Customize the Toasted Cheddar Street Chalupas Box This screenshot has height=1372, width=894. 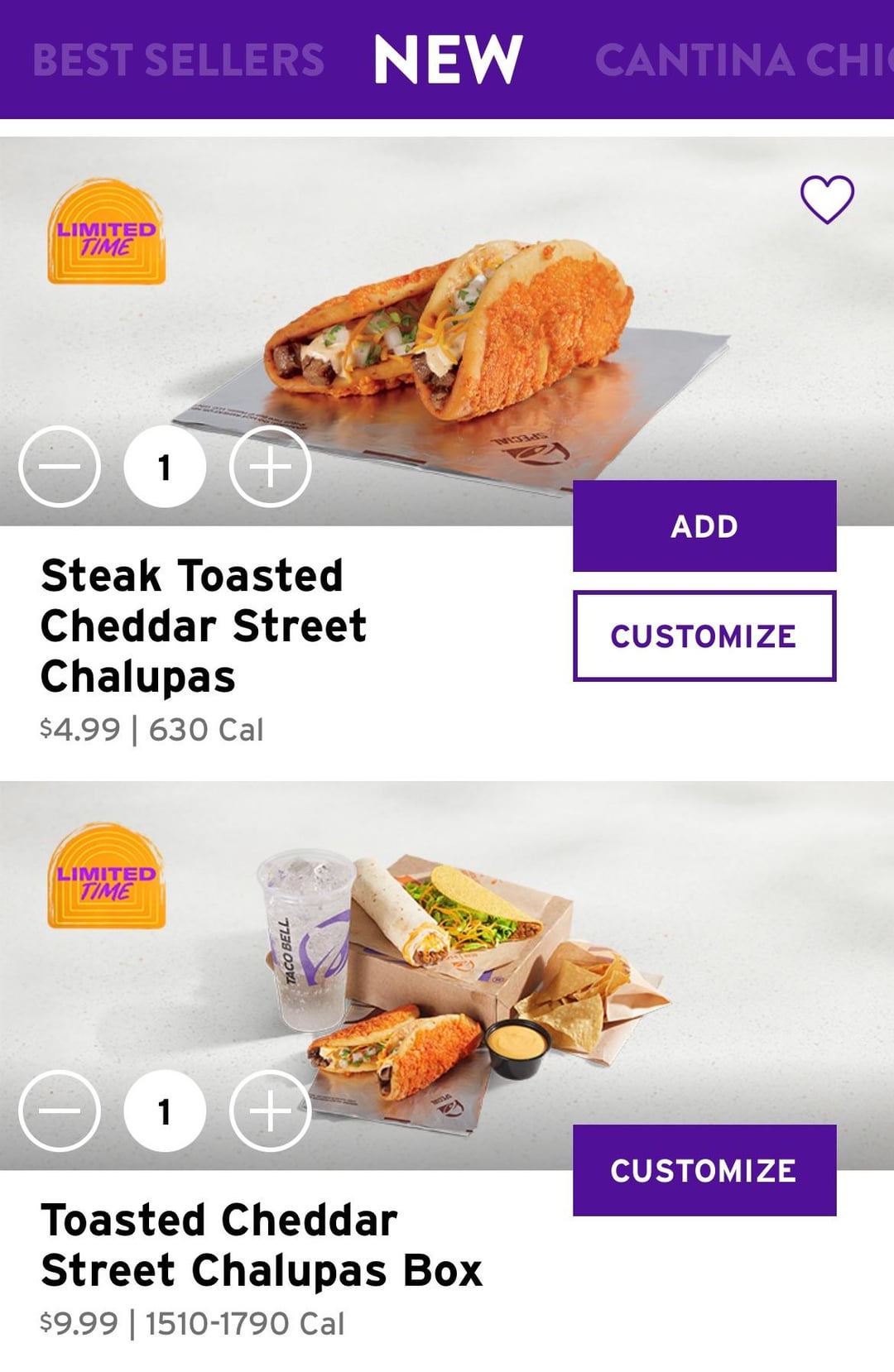tap(704, 1170)
